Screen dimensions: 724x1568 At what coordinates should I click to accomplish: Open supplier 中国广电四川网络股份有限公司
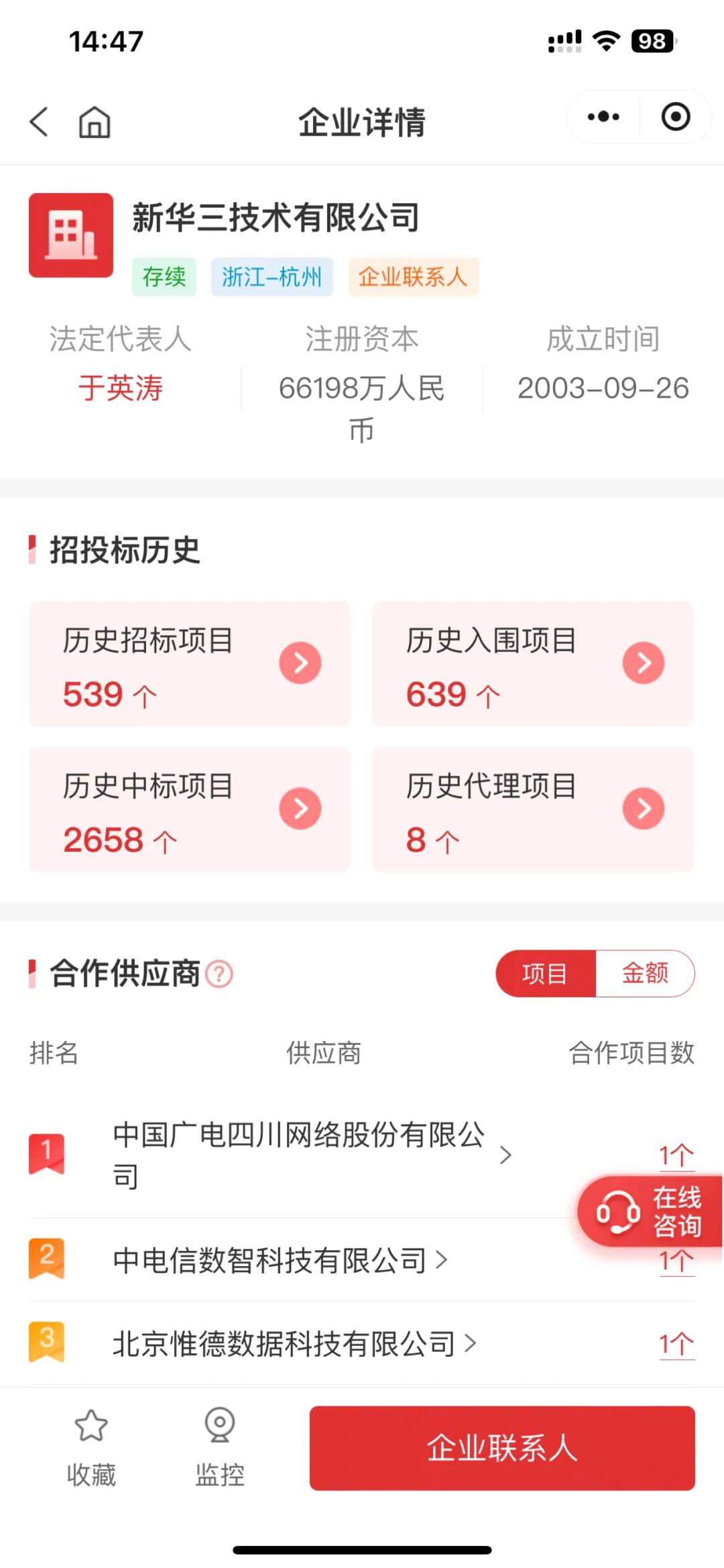312,1155
